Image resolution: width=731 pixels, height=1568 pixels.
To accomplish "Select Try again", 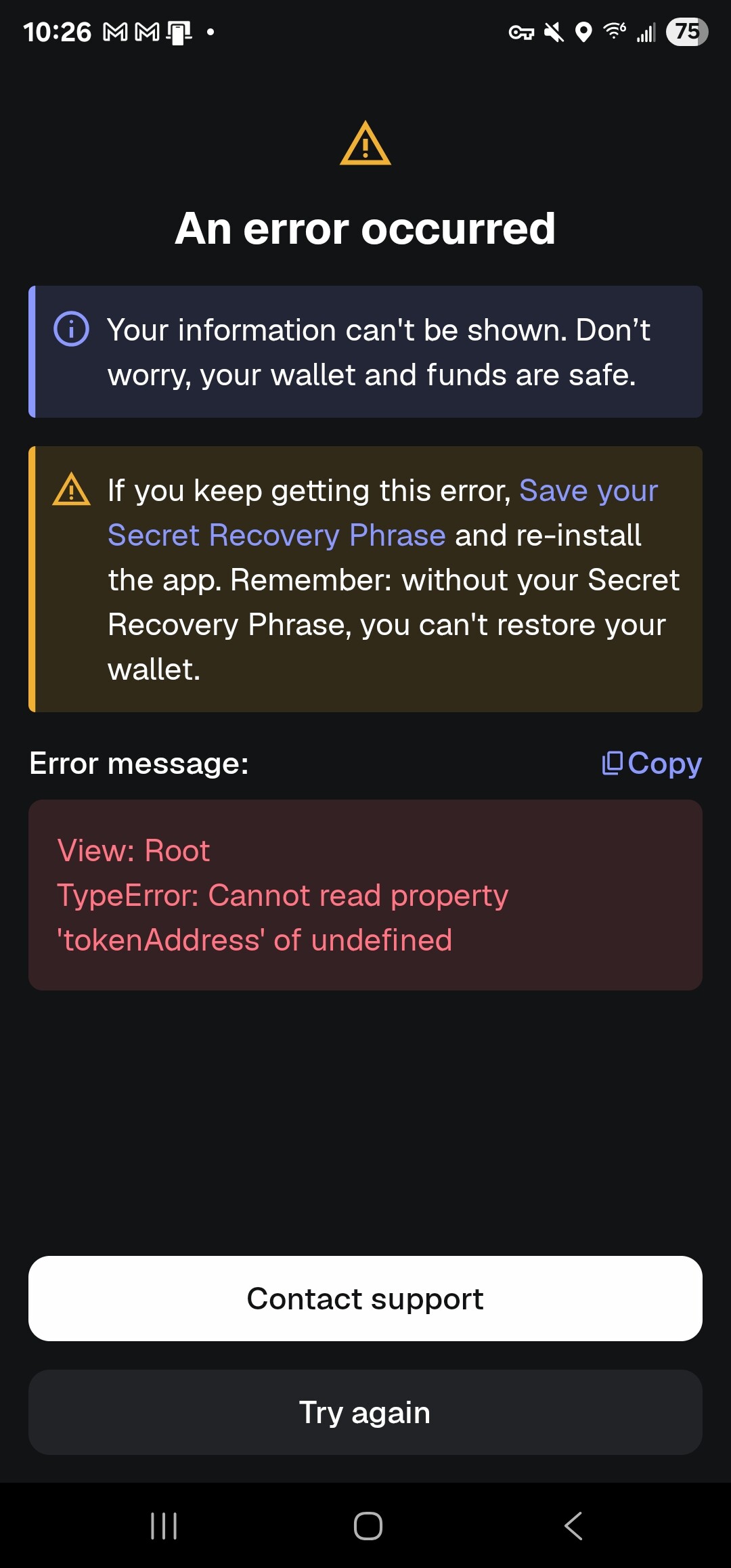I will [x=365, y=1412].
